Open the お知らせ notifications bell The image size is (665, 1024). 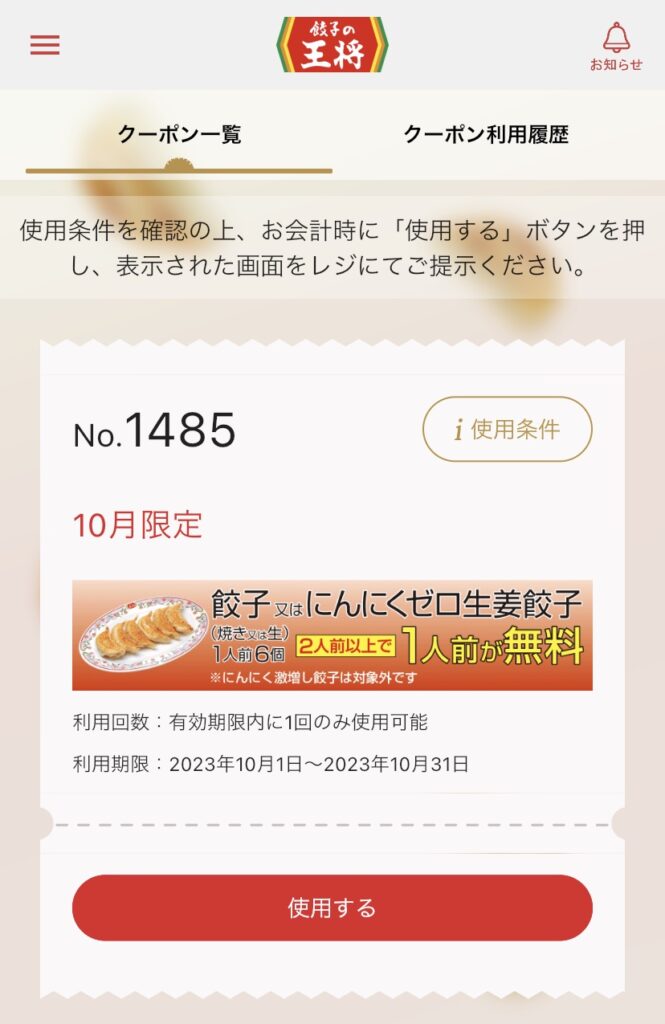[x=616, y=46]
